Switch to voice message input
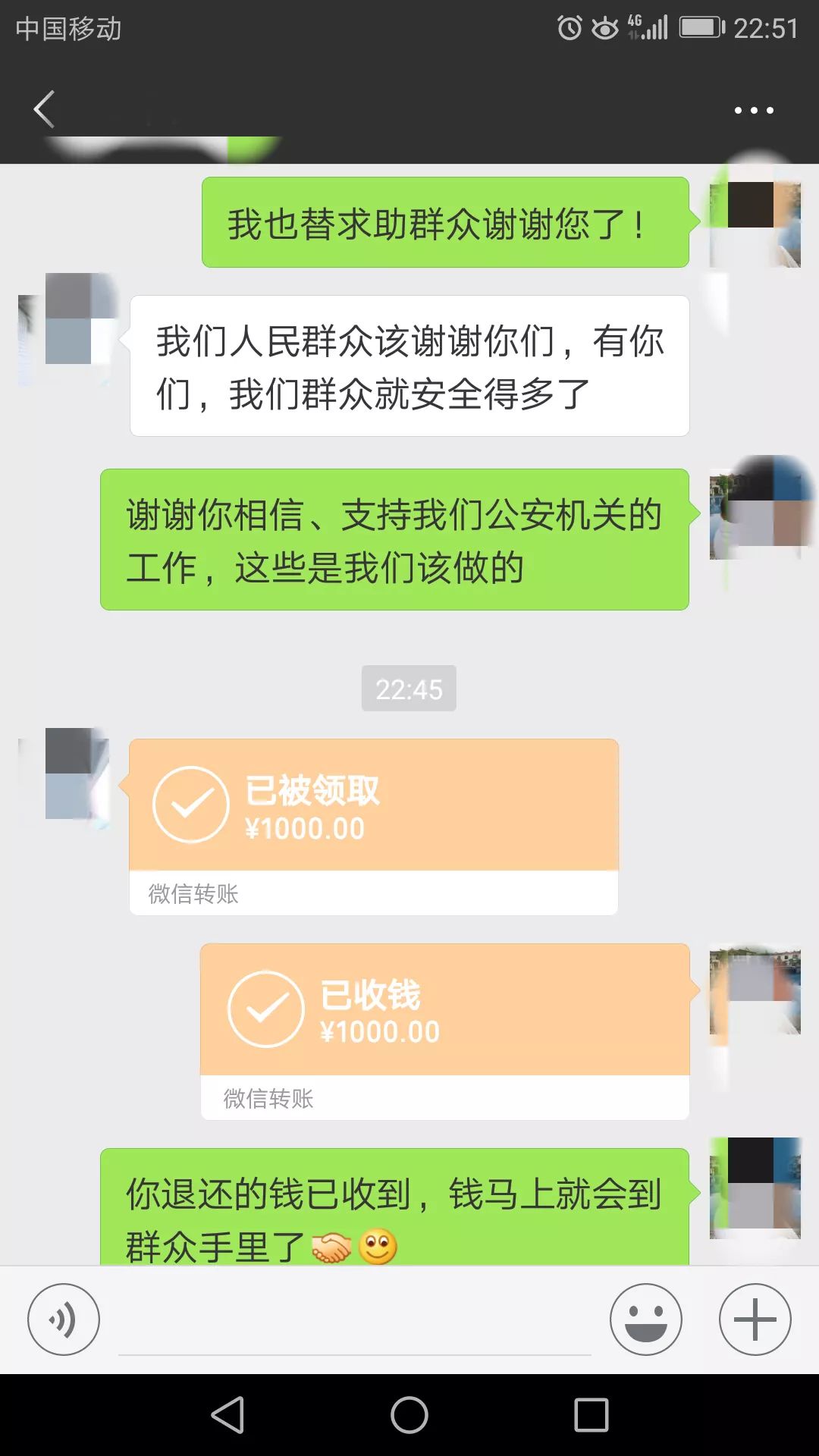Image resolution: width=819 pixels, height=1456 pixels. pos(64,1319)
